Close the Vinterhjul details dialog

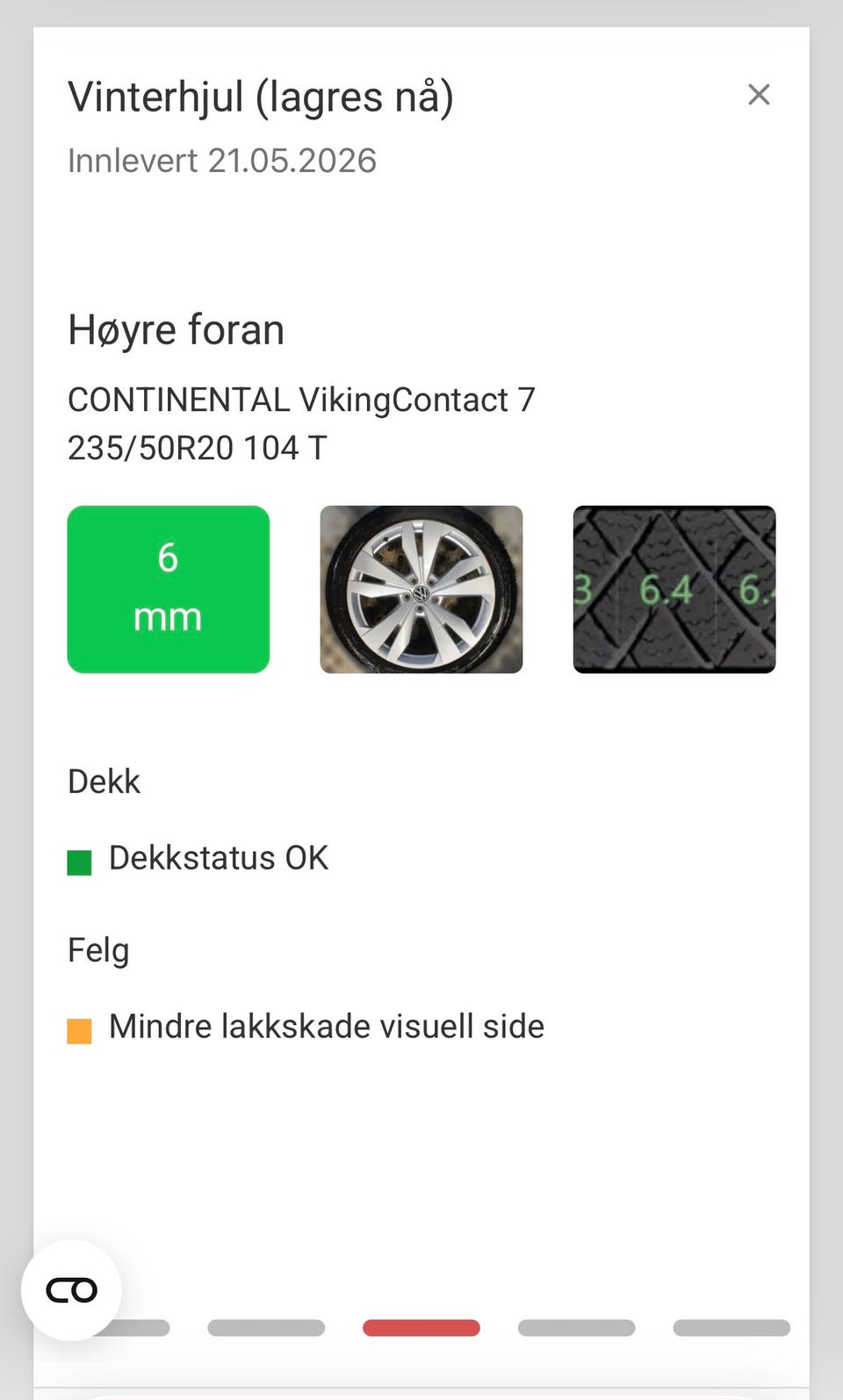[x=759, y=95]
